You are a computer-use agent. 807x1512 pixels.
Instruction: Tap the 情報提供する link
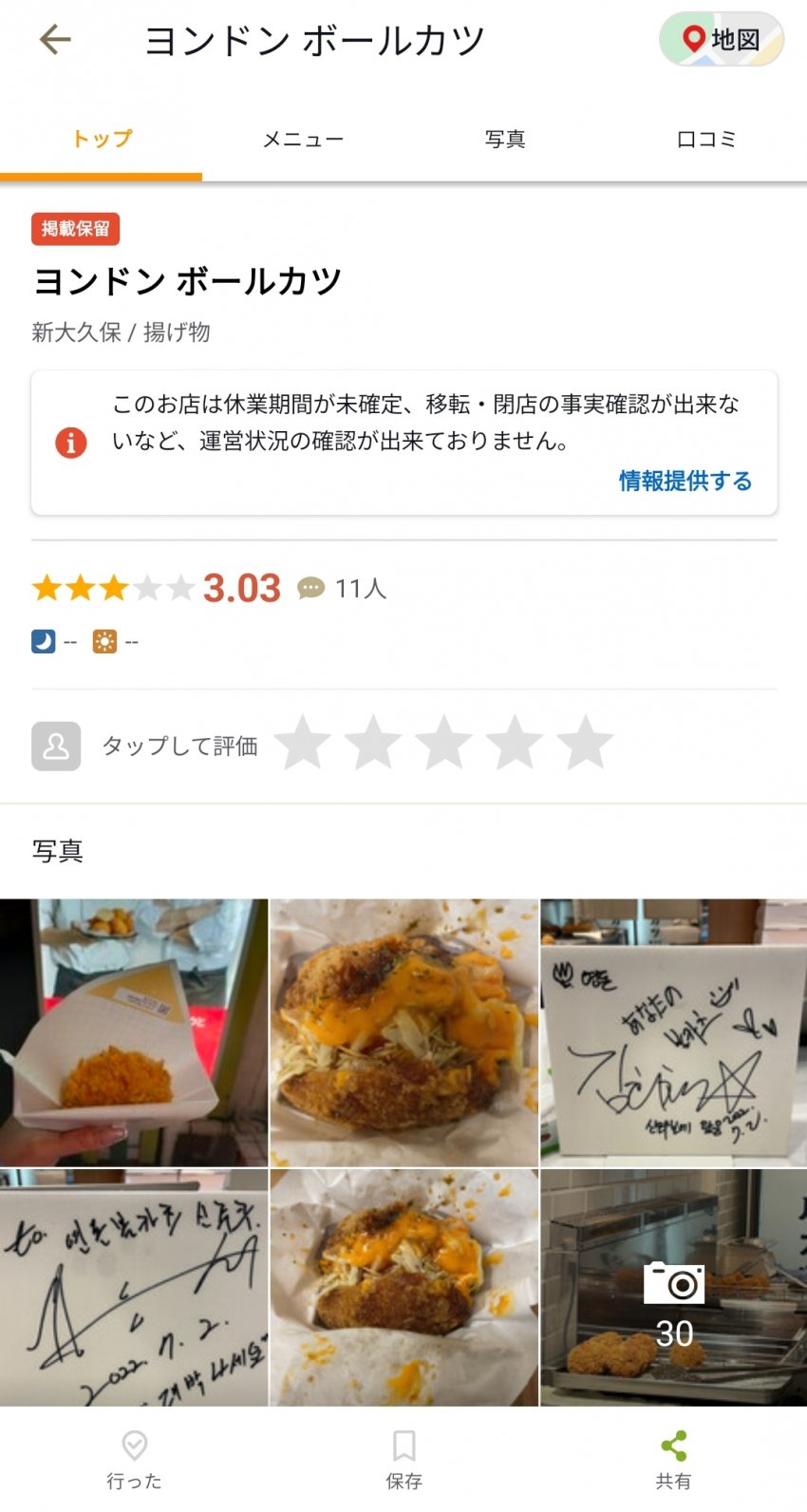tap(685, 482)
